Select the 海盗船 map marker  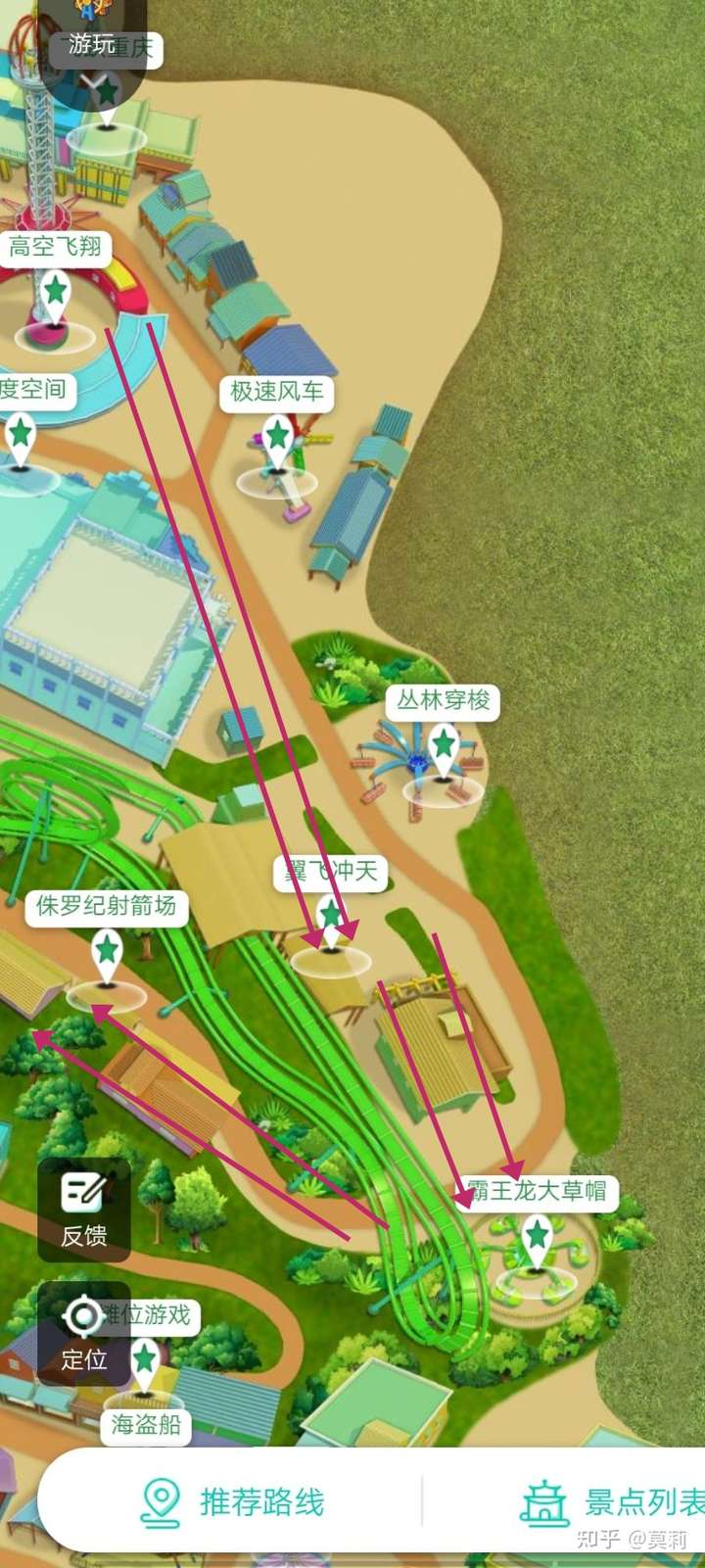(145, 1360)
